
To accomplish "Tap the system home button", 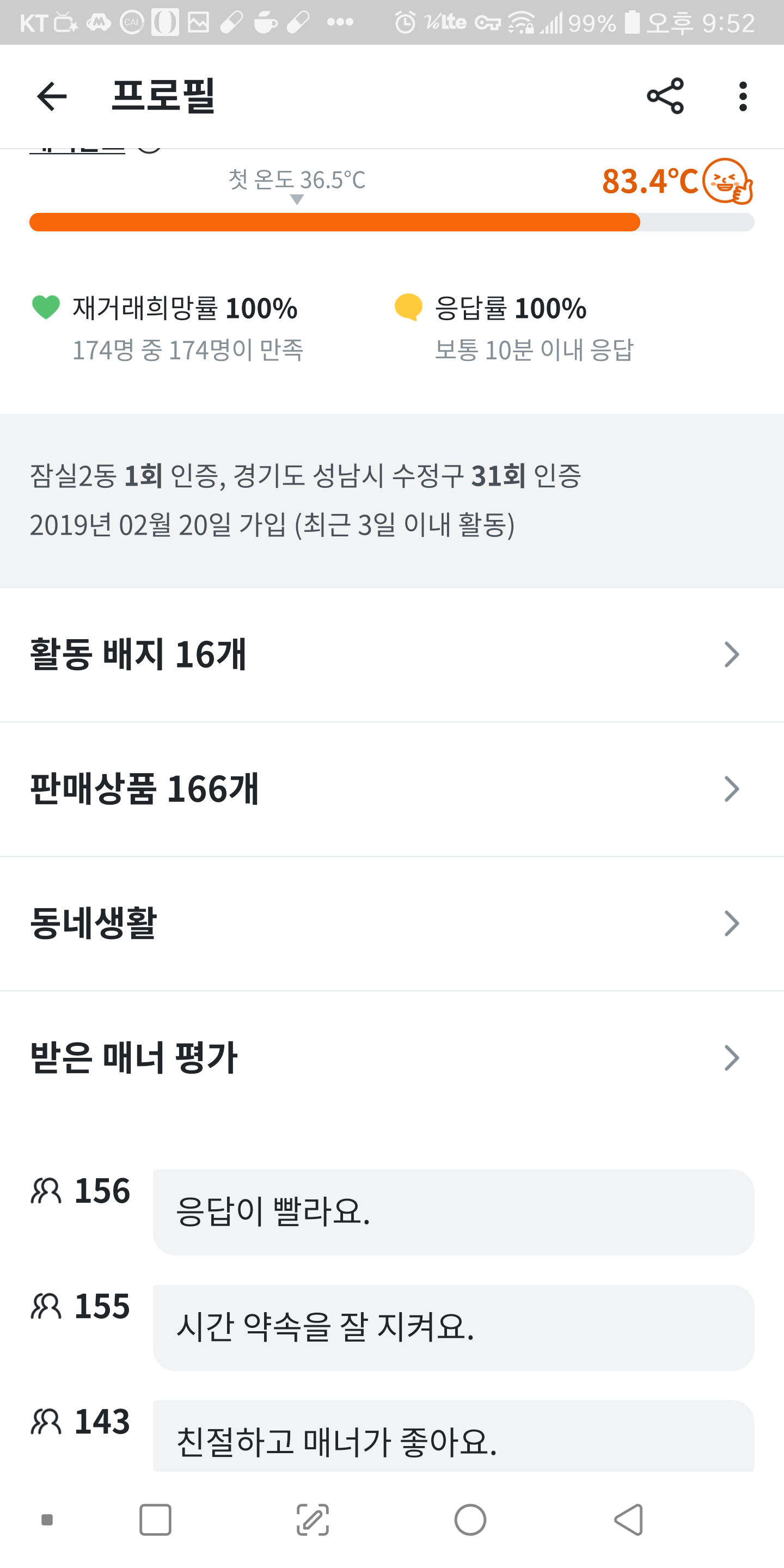I will coord(470,1520).
